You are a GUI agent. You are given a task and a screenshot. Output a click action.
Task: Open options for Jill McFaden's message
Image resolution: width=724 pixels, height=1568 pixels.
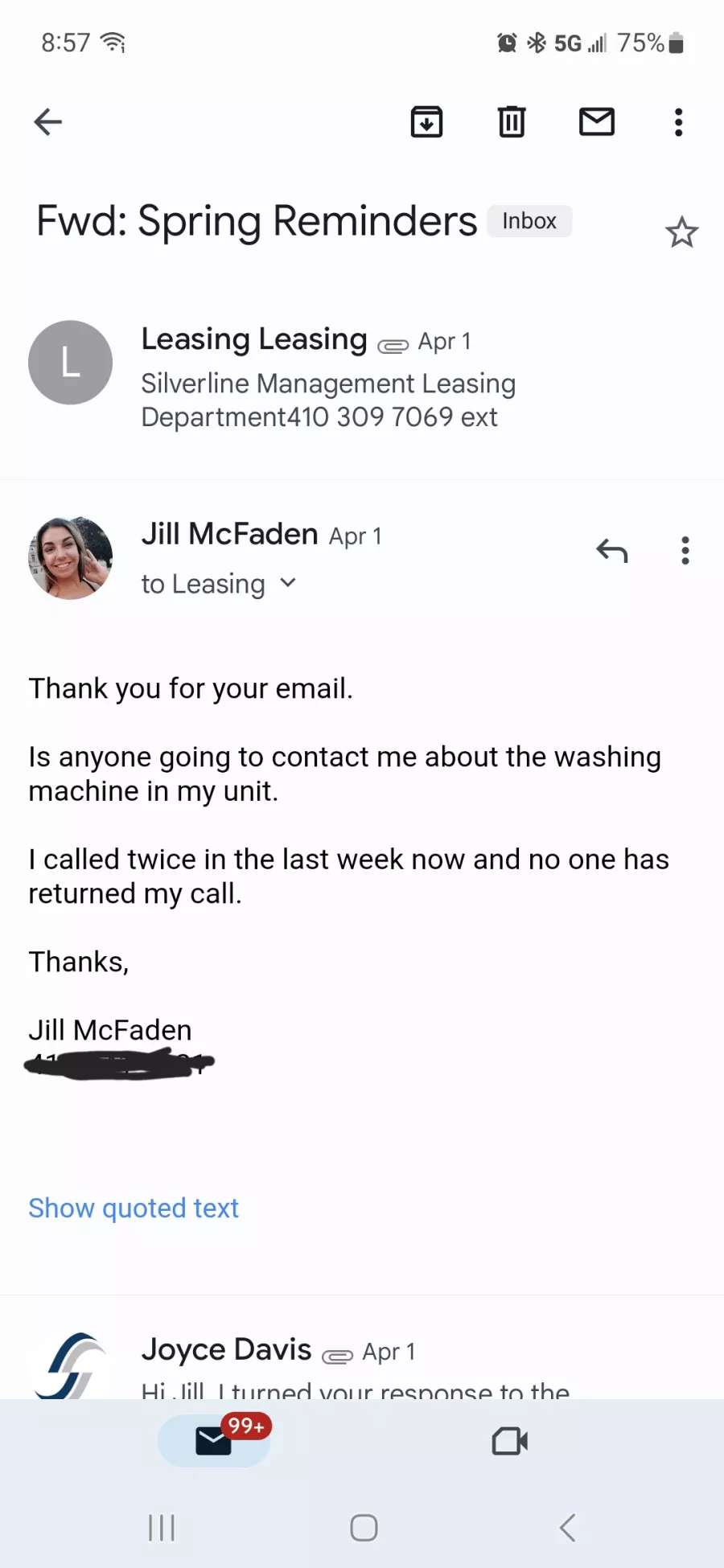685,551
